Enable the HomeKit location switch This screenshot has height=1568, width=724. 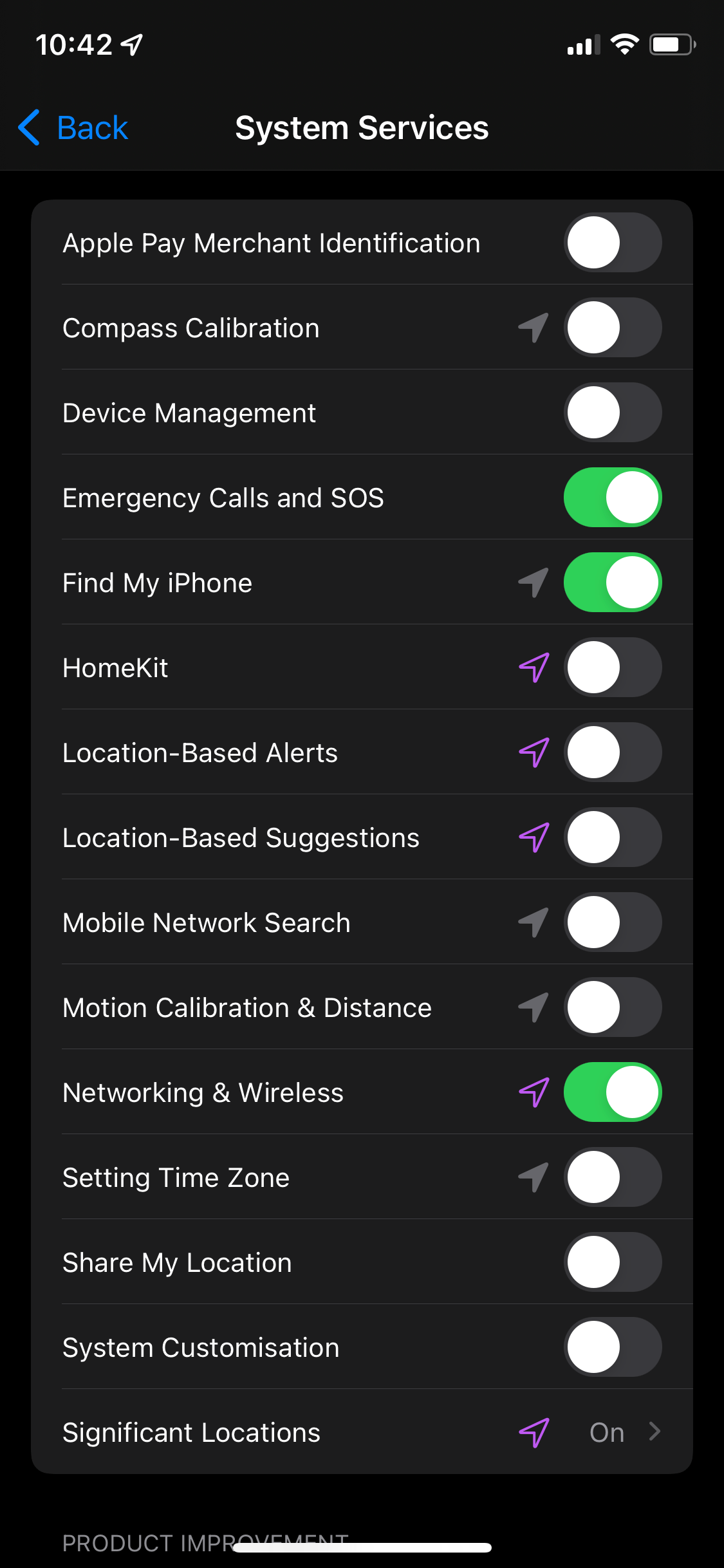613,667
